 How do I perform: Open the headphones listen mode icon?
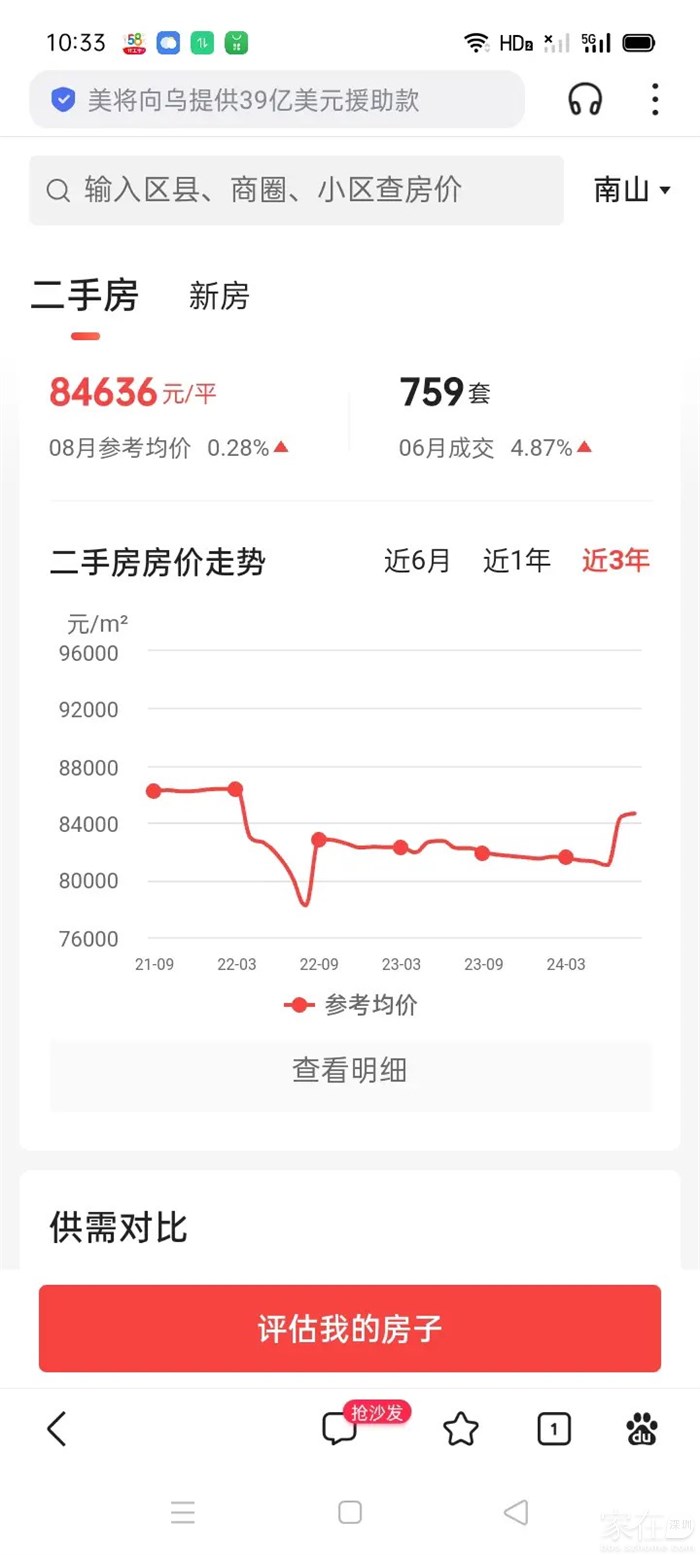click(x=585, y=100)
